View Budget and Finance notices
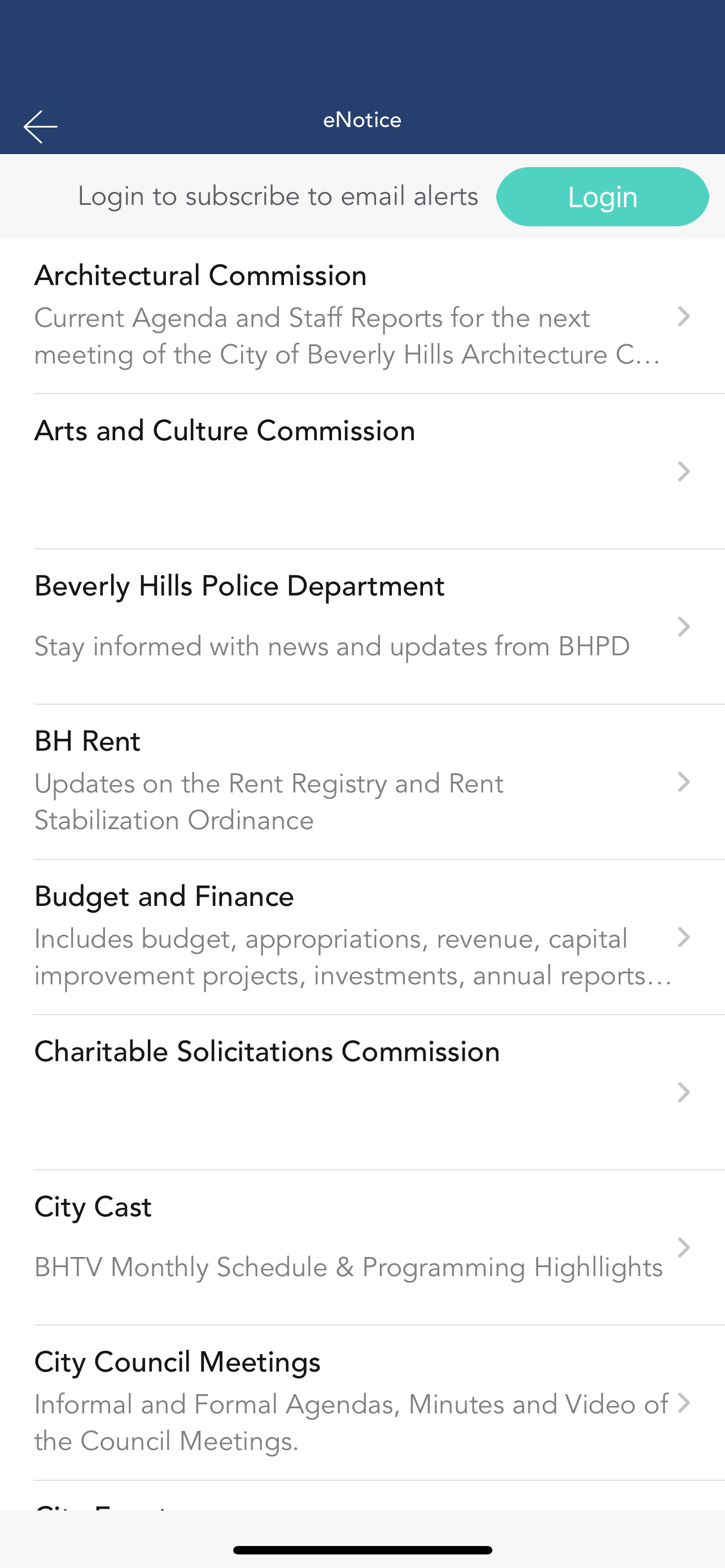The height and width of the screenshot is (1568, 725). [363, 937]
